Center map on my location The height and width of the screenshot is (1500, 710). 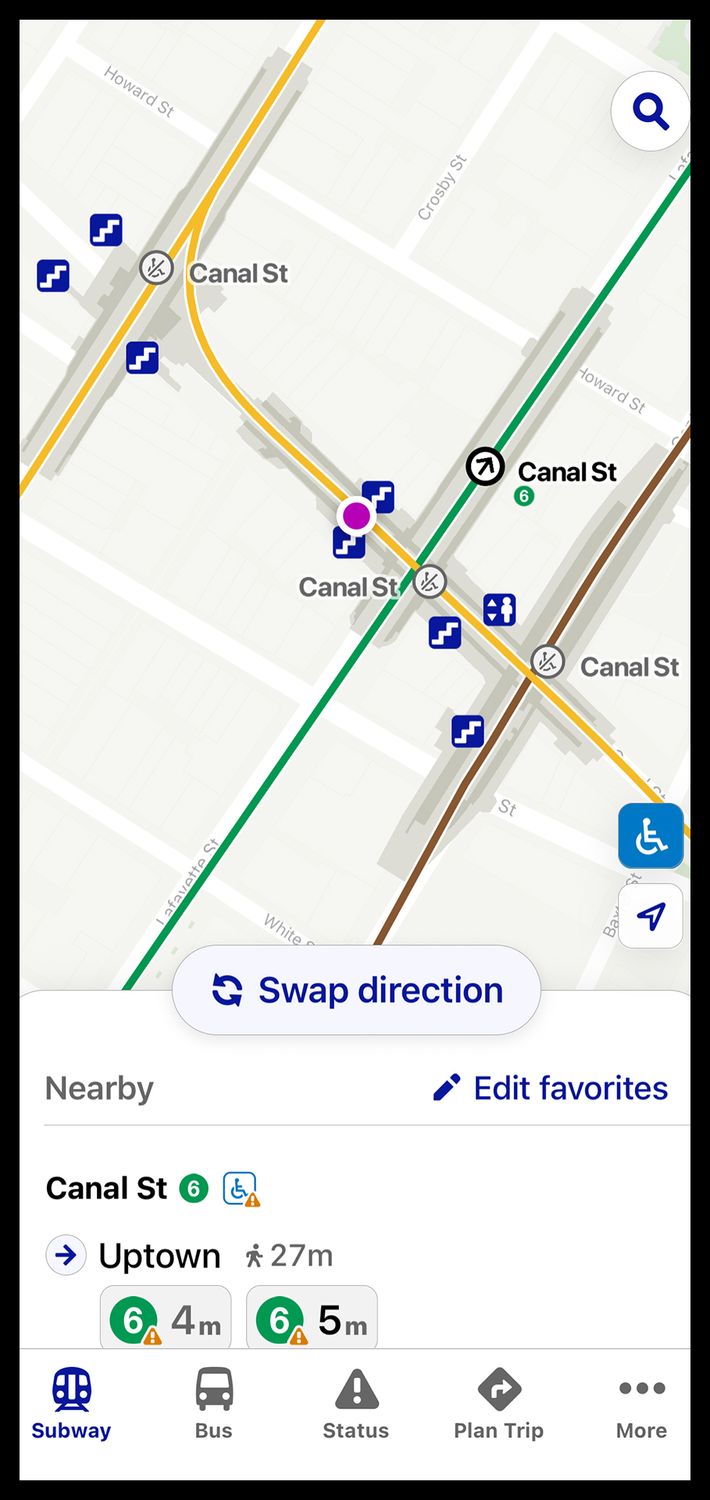click(651, 915)
